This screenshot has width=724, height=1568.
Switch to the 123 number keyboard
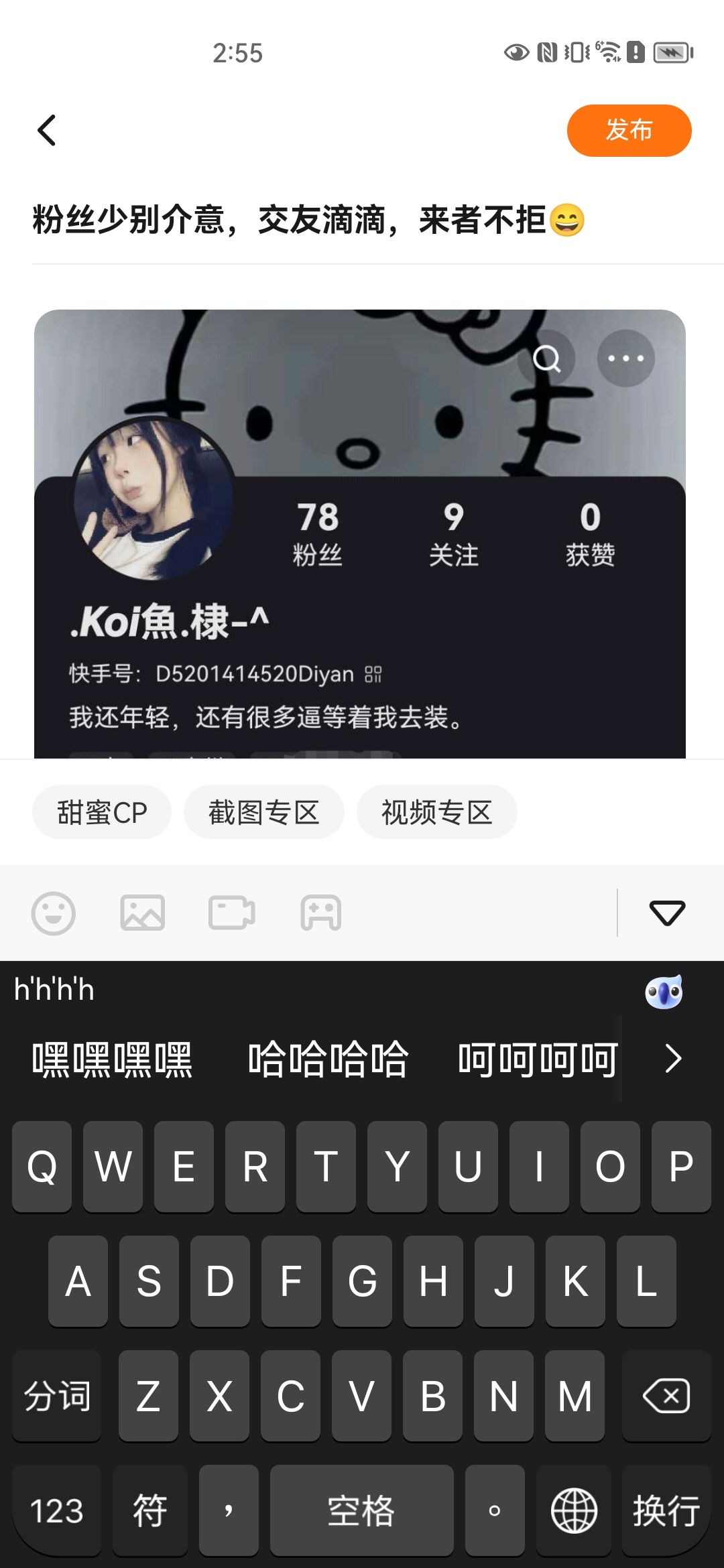(x=57, y=1510)
